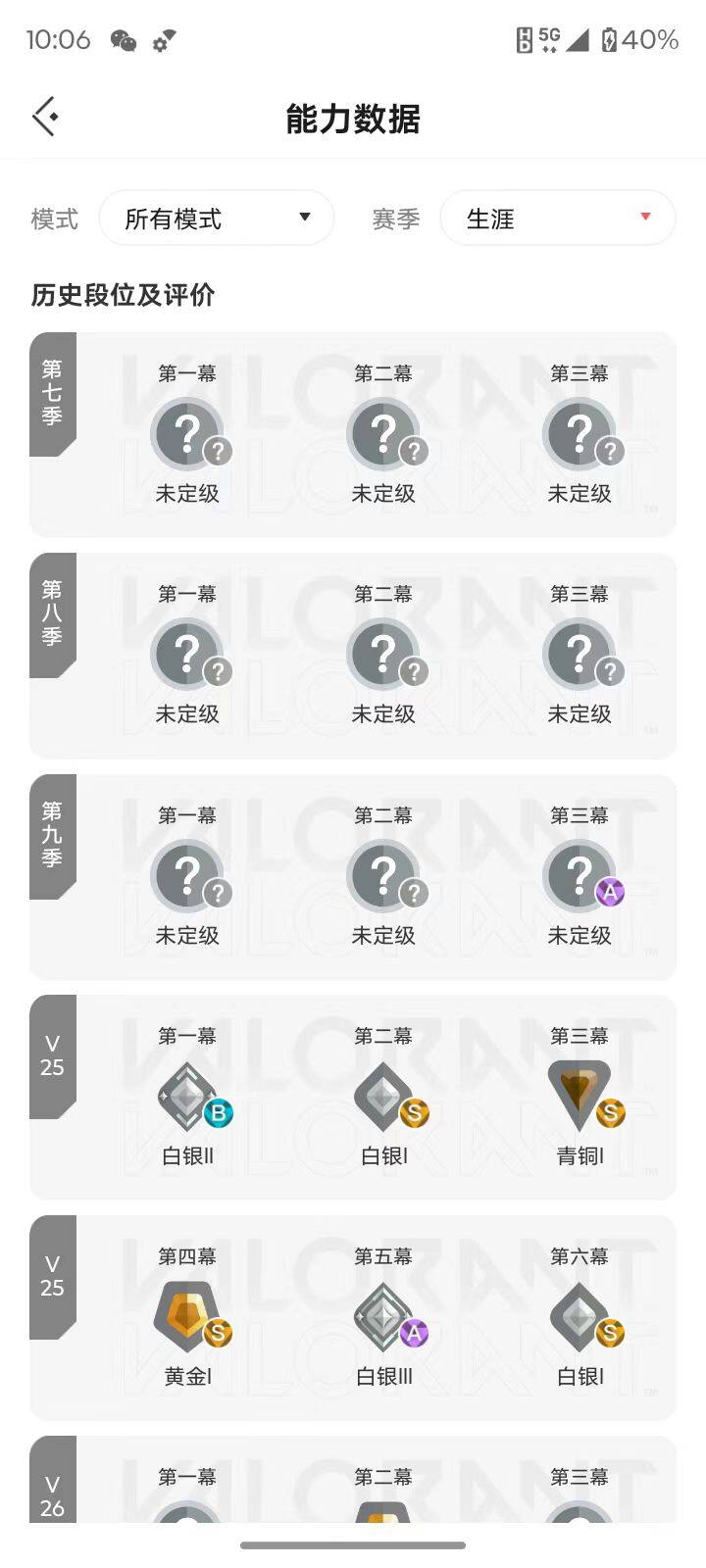Click the 第八季 第二幕 question mark badge
The width and height of the screenshot is (706, 1568).
tap(384, 653)
